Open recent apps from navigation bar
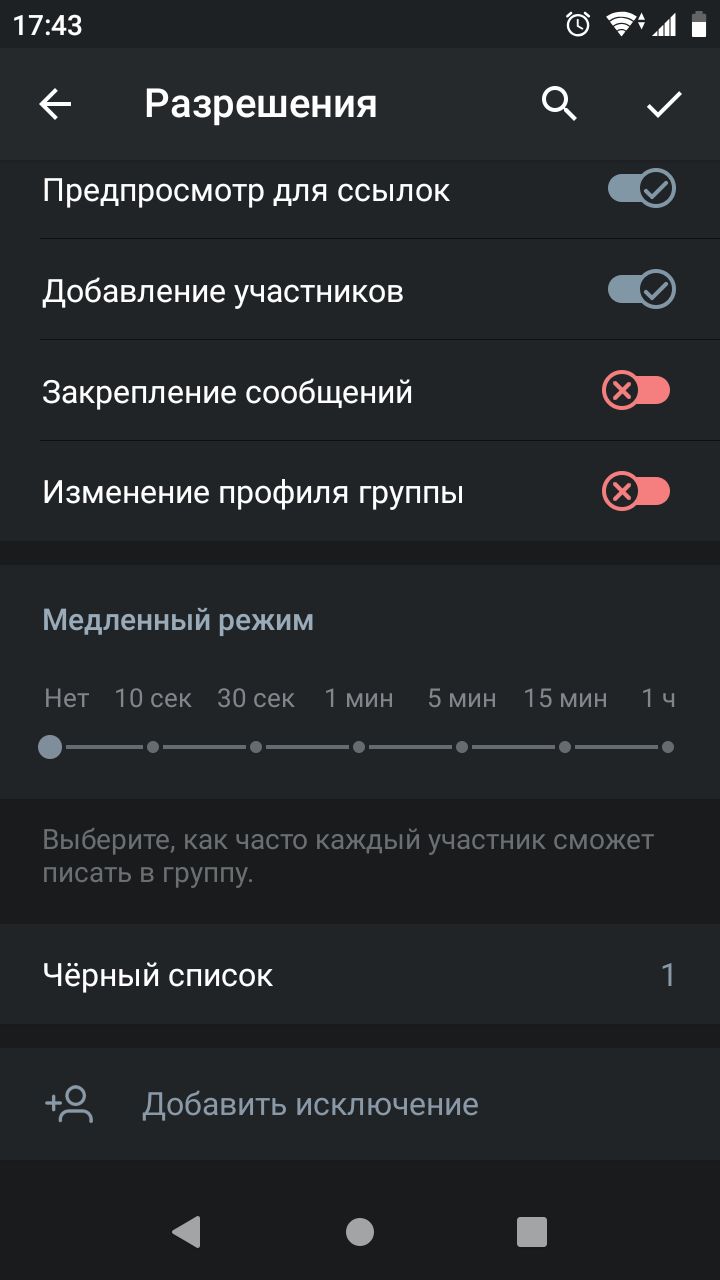The image size is (720, 1280). (x=532, y=1232)
